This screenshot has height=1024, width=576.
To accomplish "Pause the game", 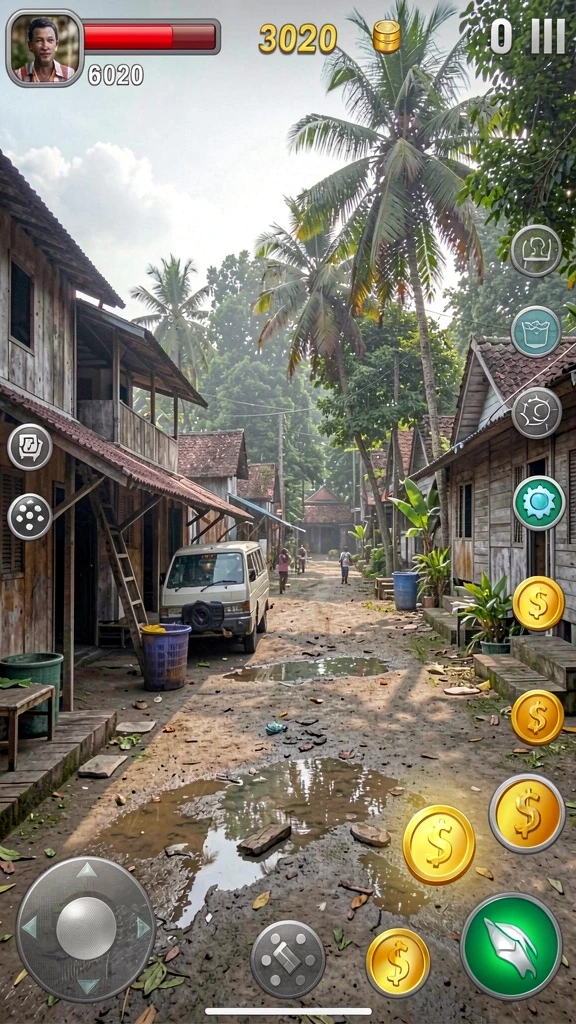I will coord(548,37).
